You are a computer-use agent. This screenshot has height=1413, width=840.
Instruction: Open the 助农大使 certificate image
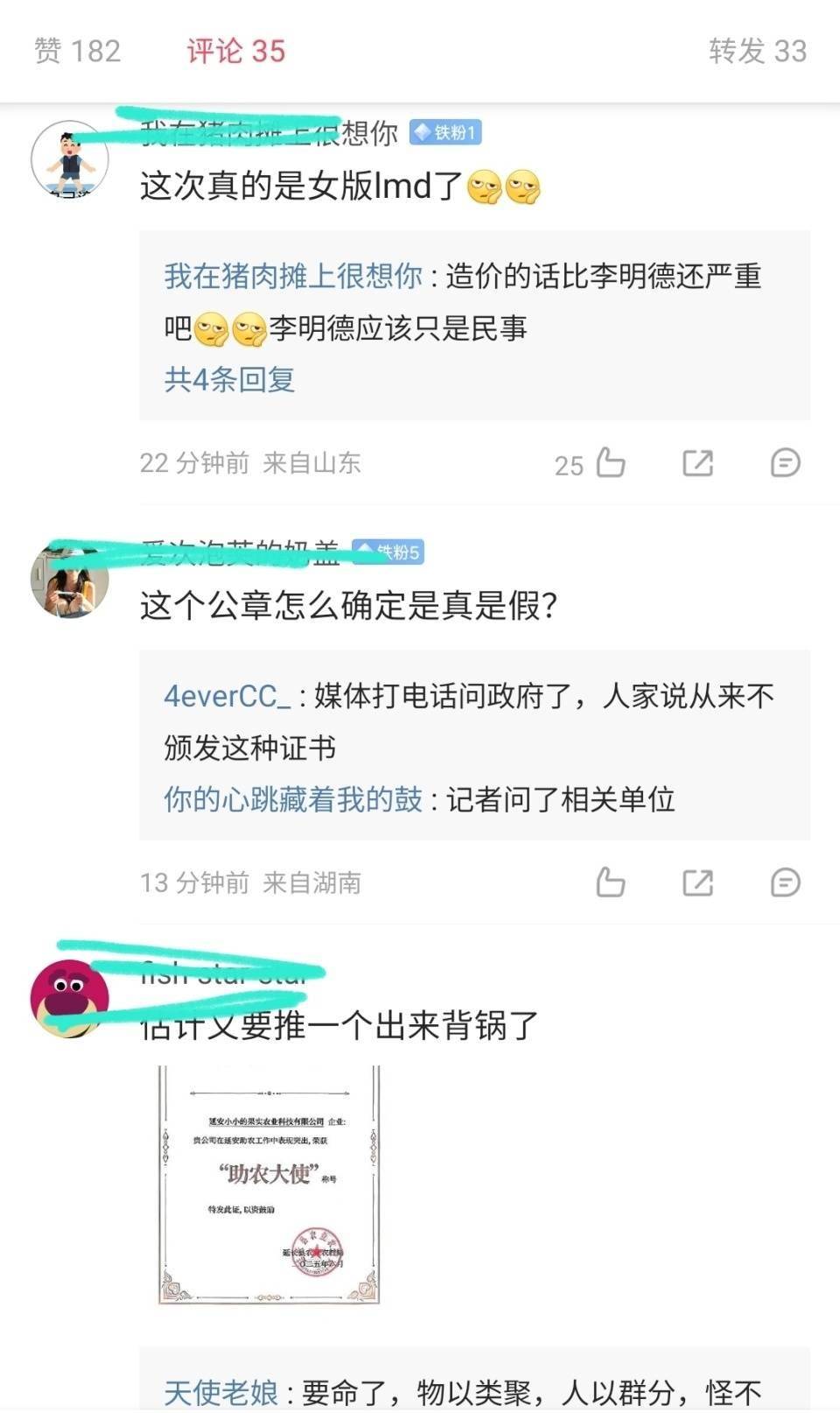(269, 1185)
